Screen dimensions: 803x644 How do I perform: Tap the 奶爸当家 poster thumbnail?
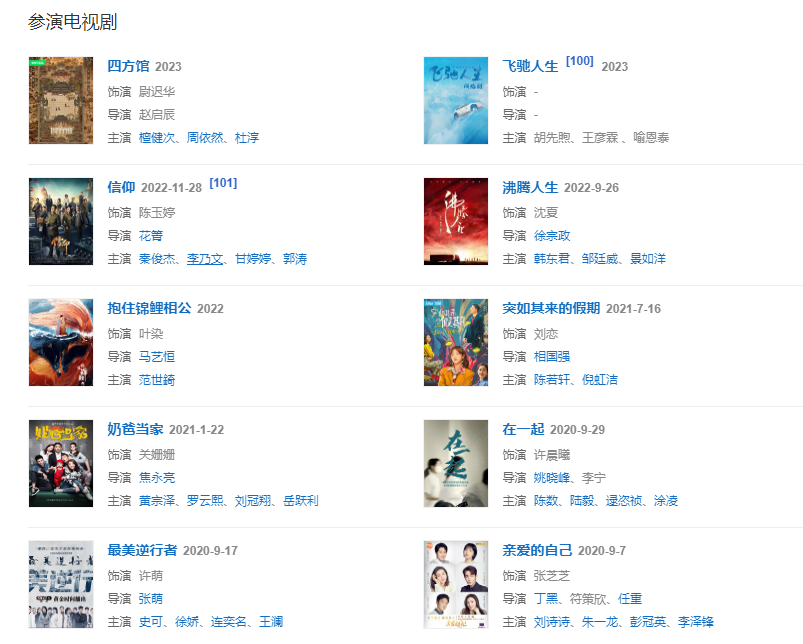click(x=61, y=463)
